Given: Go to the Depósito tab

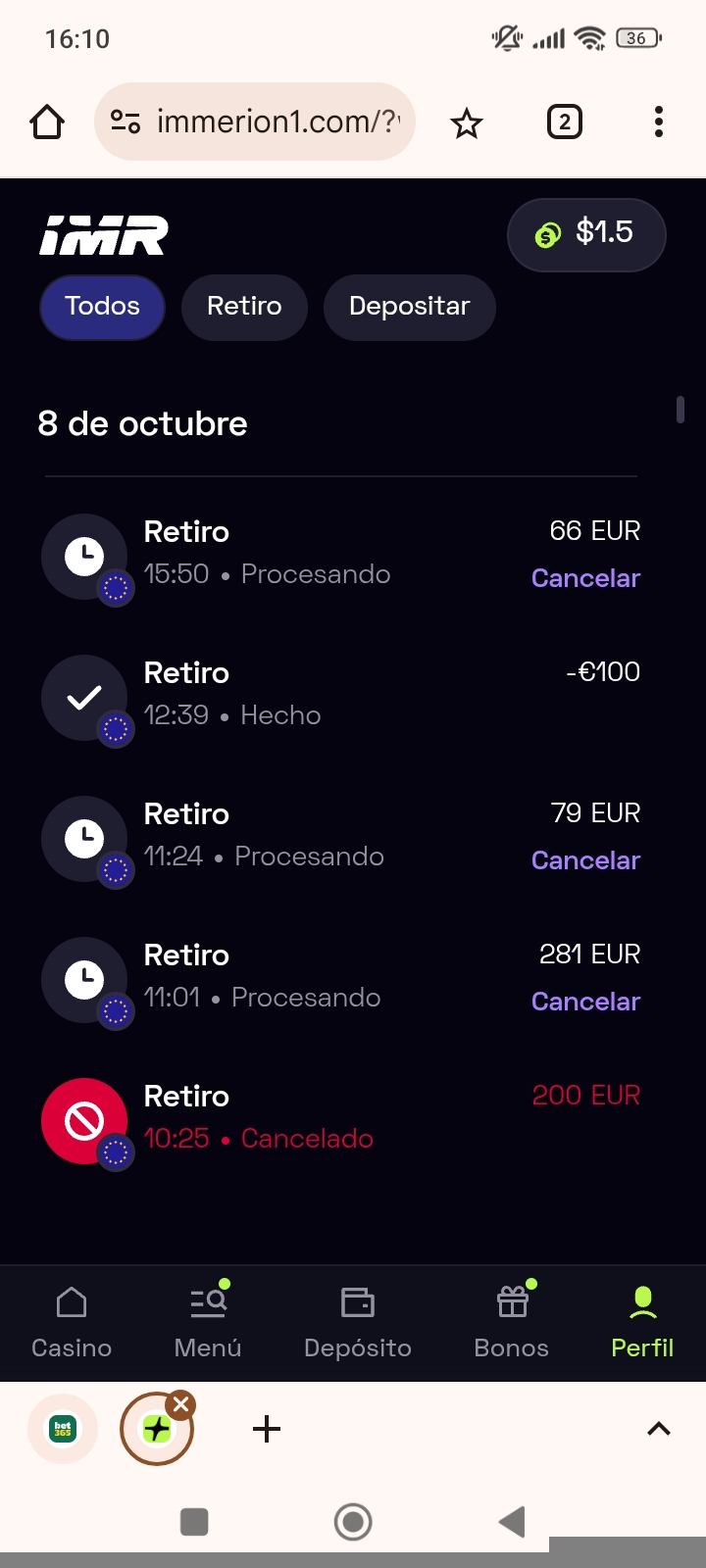Looking at the screenshot, I should [358, 1322].
